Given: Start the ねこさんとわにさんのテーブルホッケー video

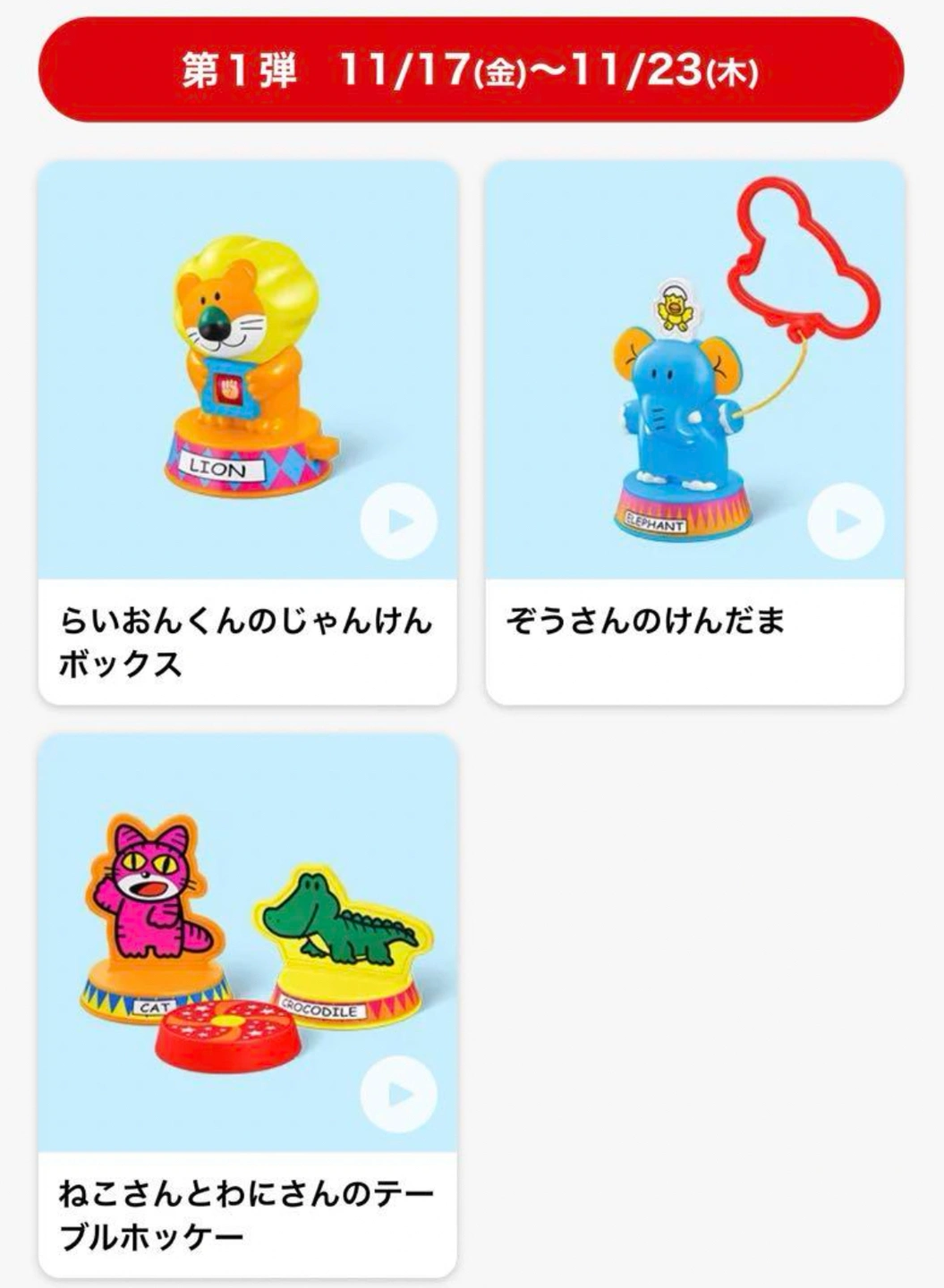Looking at the screenshot, I should pos(399,1094).
